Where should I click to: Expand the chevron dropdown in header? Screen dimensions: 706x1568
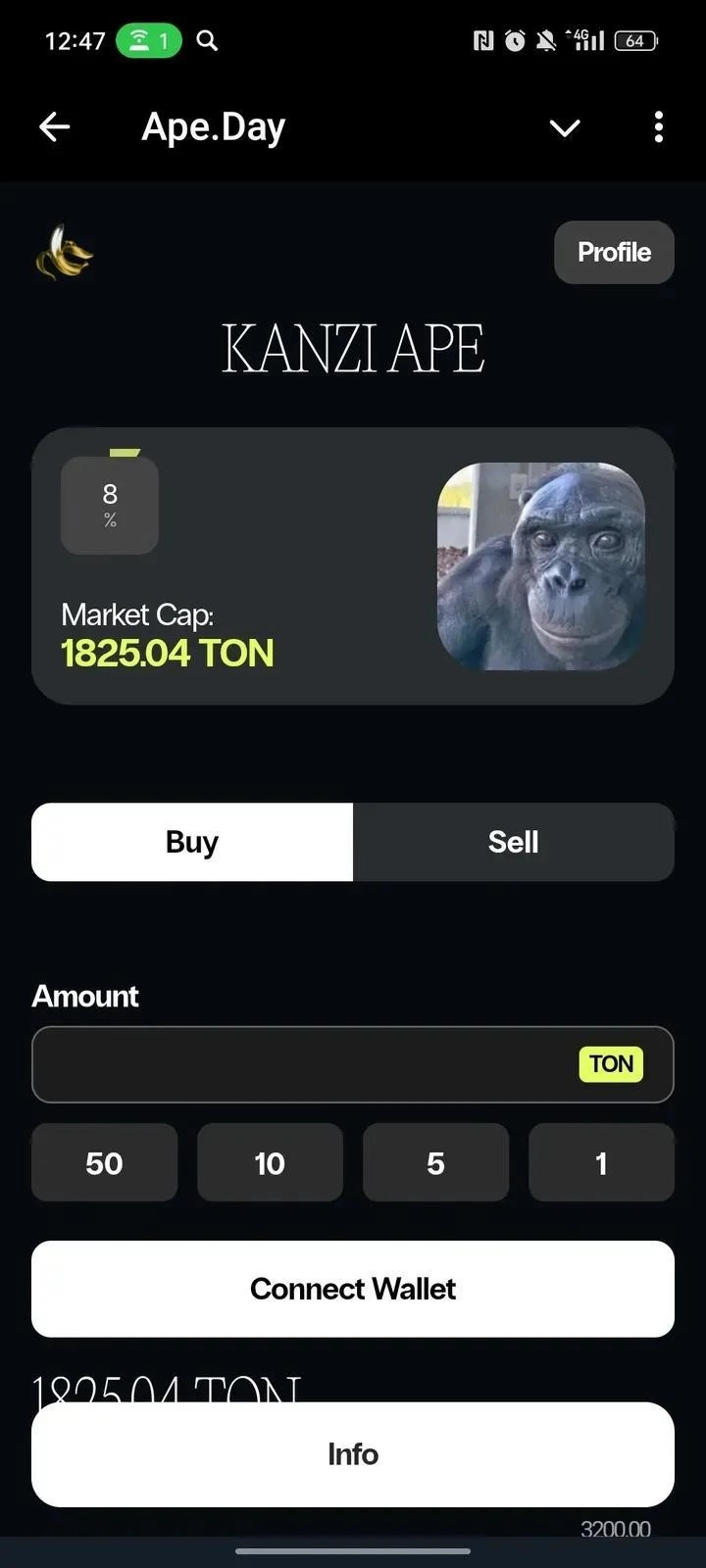[565, 127]
